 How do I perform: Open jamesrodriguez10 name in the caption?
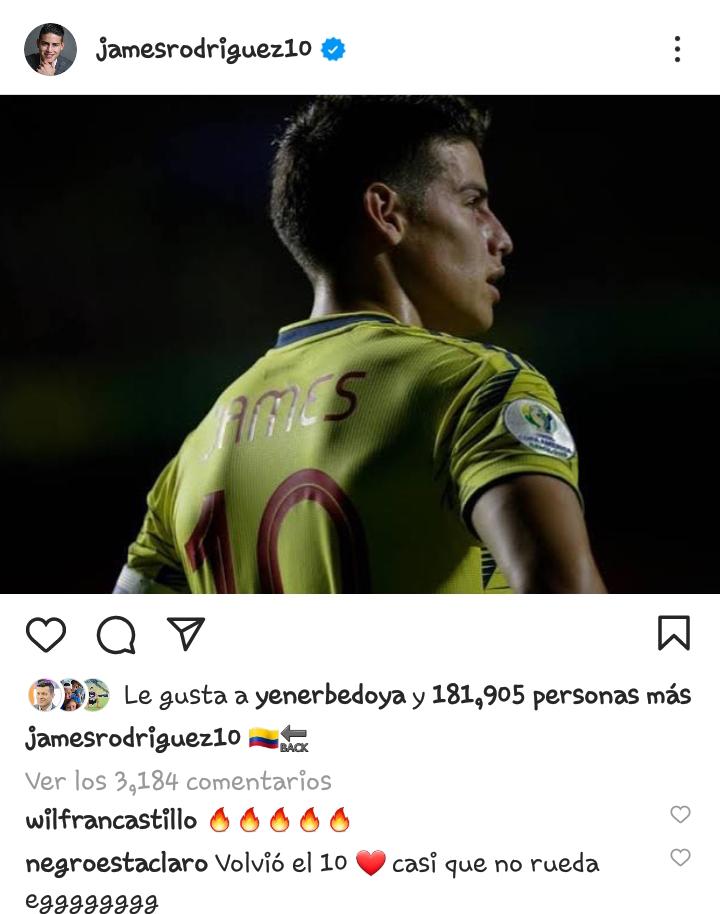132,738
